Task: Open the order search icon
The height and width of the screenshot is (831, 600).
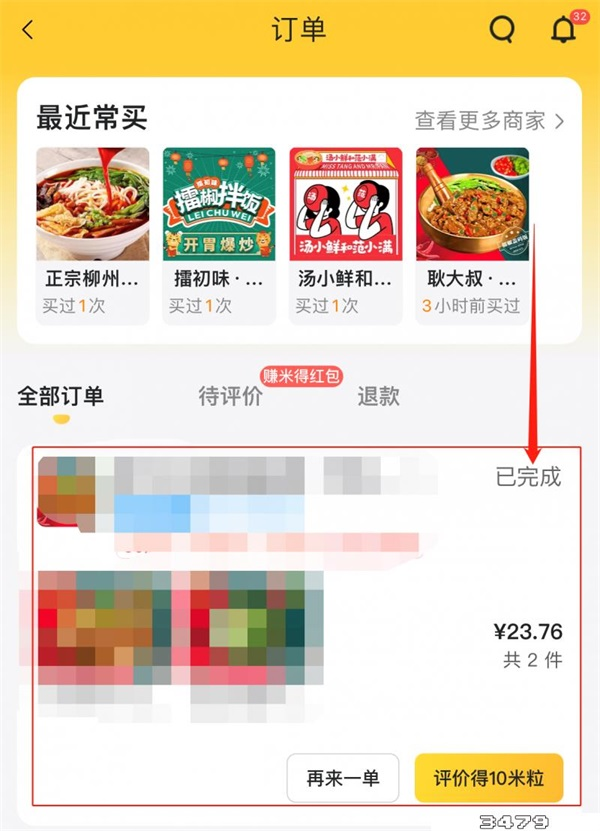Action: (x=502, y=30)
